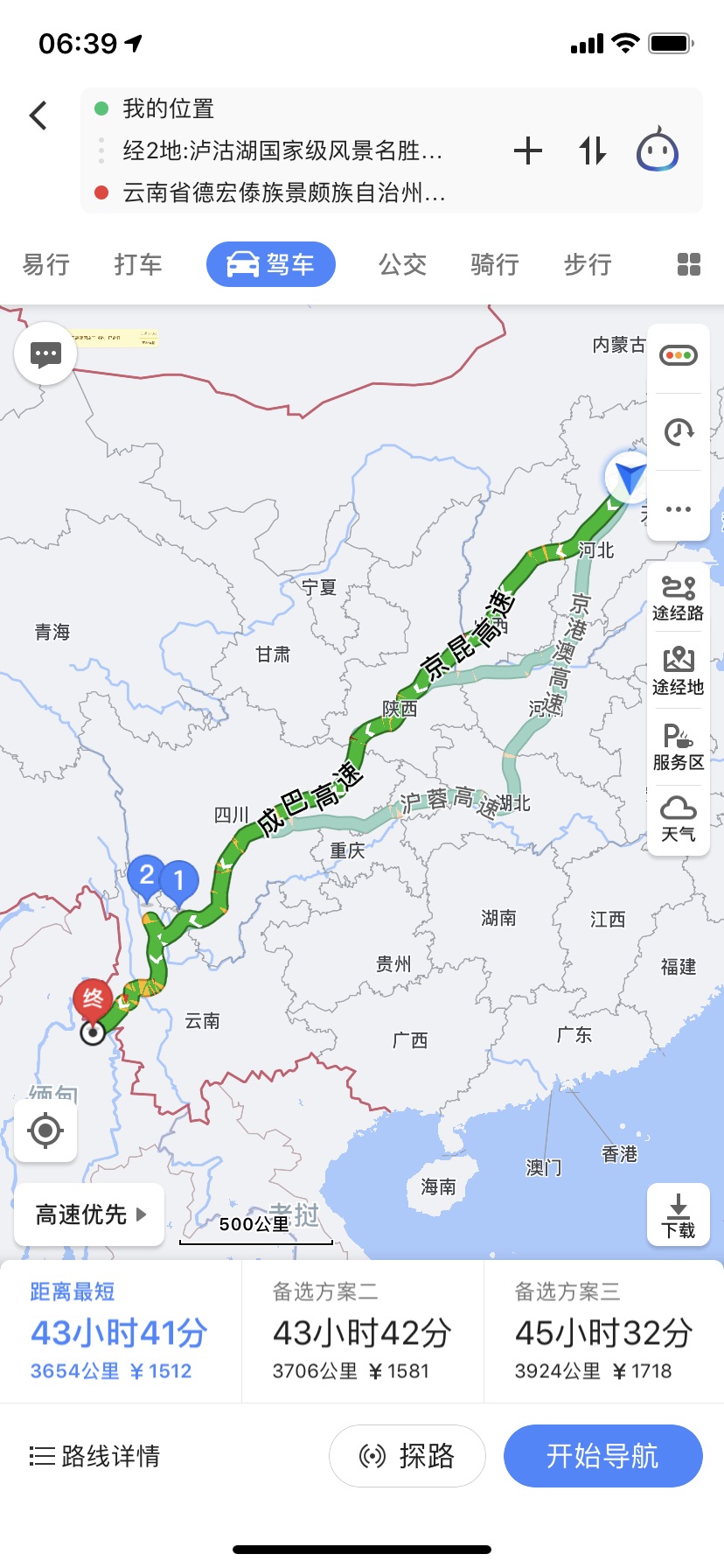
Task: Open the voice assistant robot icon
Action: 657,150
